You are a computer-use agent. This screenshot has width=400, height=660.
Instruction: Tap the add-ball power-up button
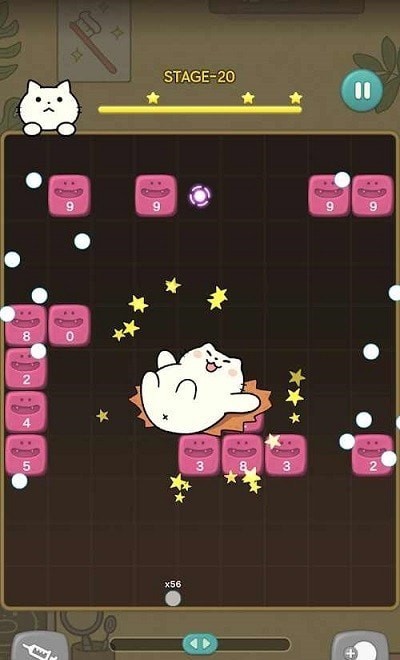coord(360,646)
